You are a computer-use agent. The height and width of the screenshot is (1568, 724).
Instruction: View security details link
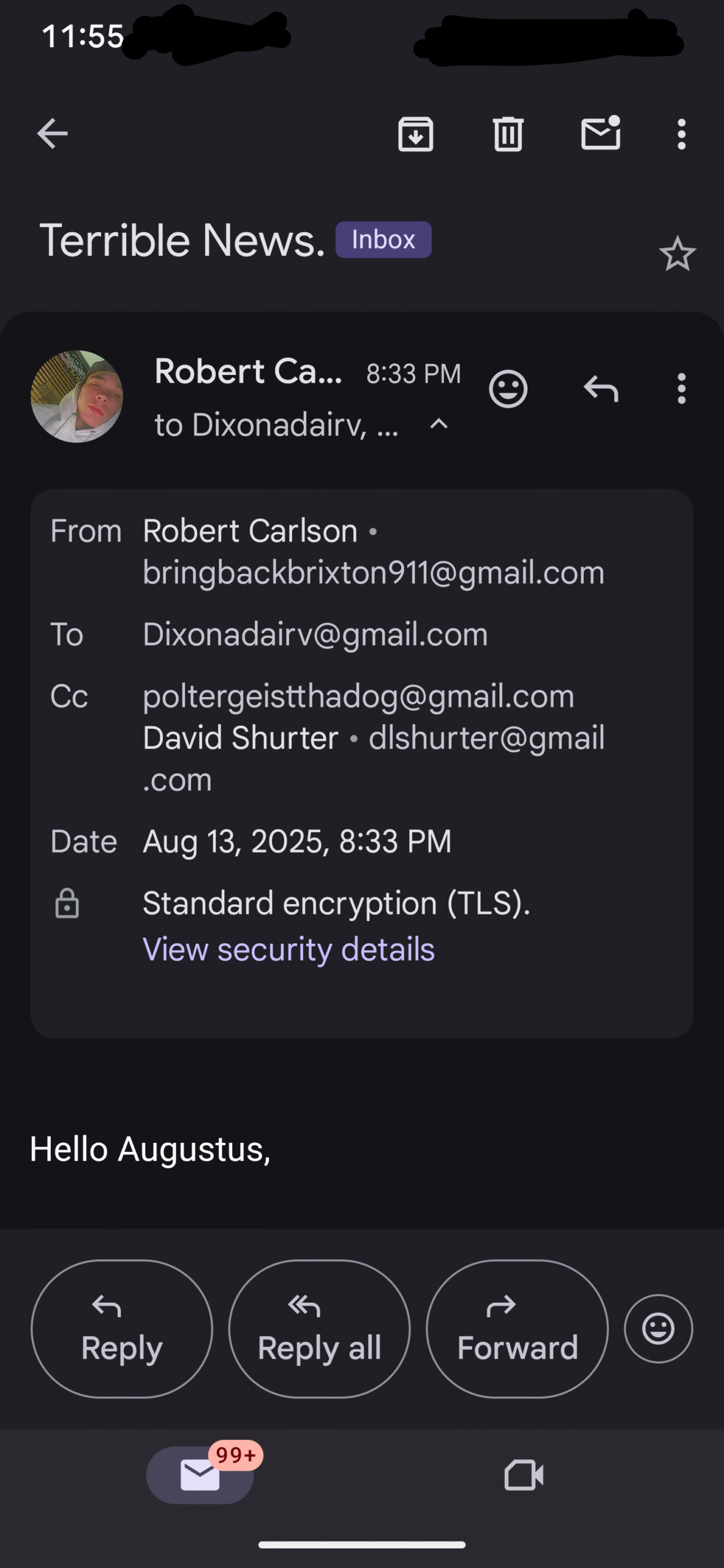[288, 949]
